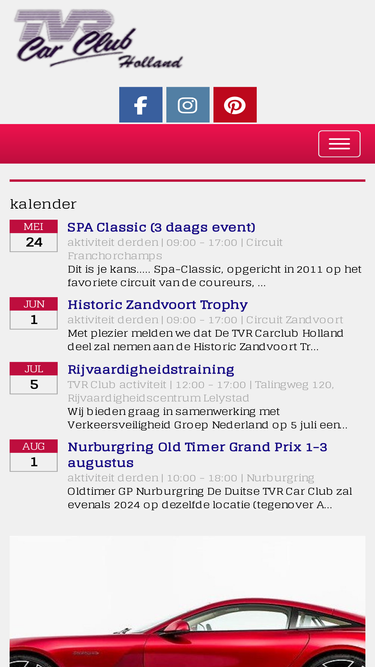View the Rijvaardigheidstraining event details
Screen dimensions: 375x667
(151, 369)
